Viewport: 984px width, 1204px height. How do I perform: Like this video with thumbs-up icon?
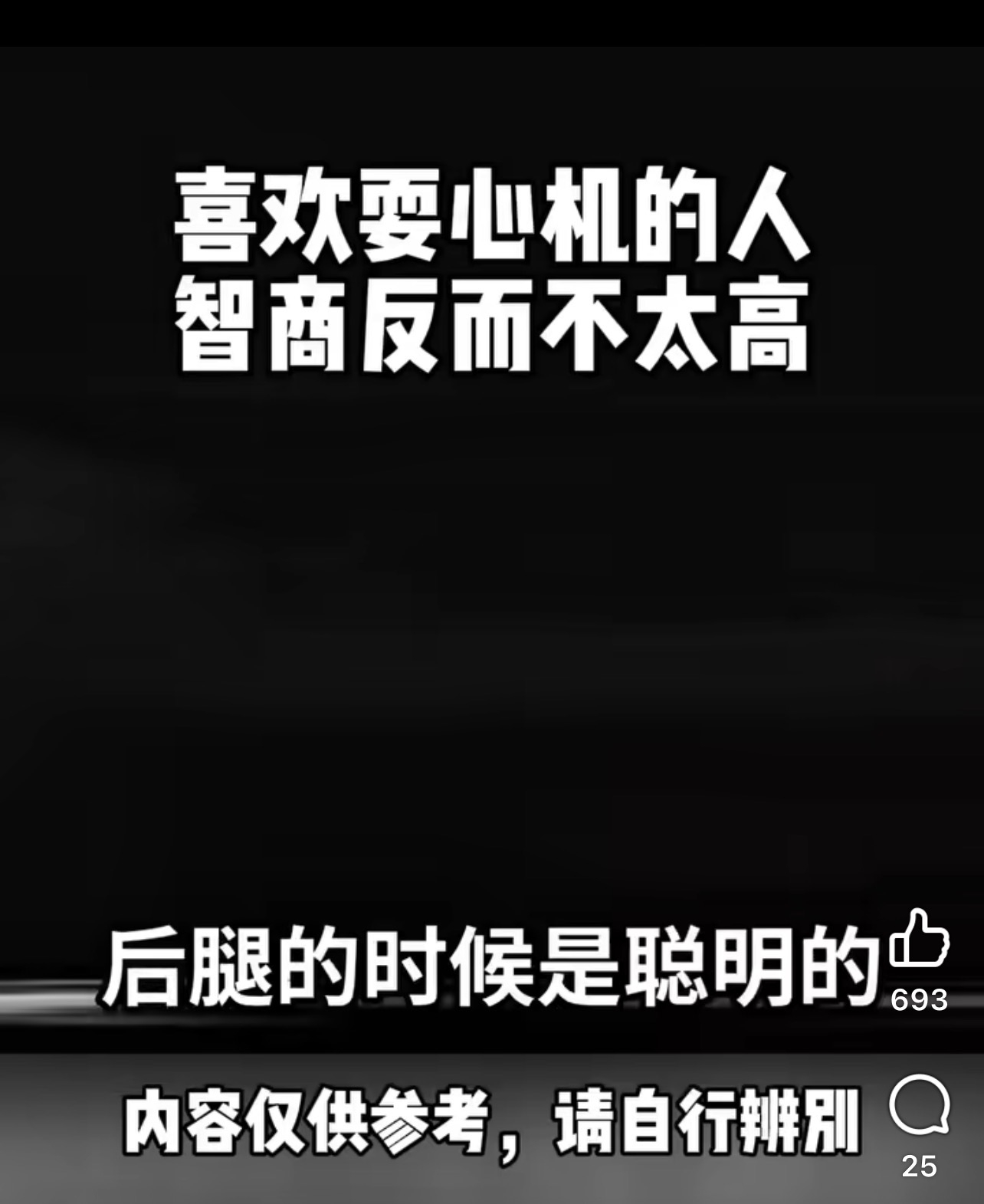(x=919, y=938)
